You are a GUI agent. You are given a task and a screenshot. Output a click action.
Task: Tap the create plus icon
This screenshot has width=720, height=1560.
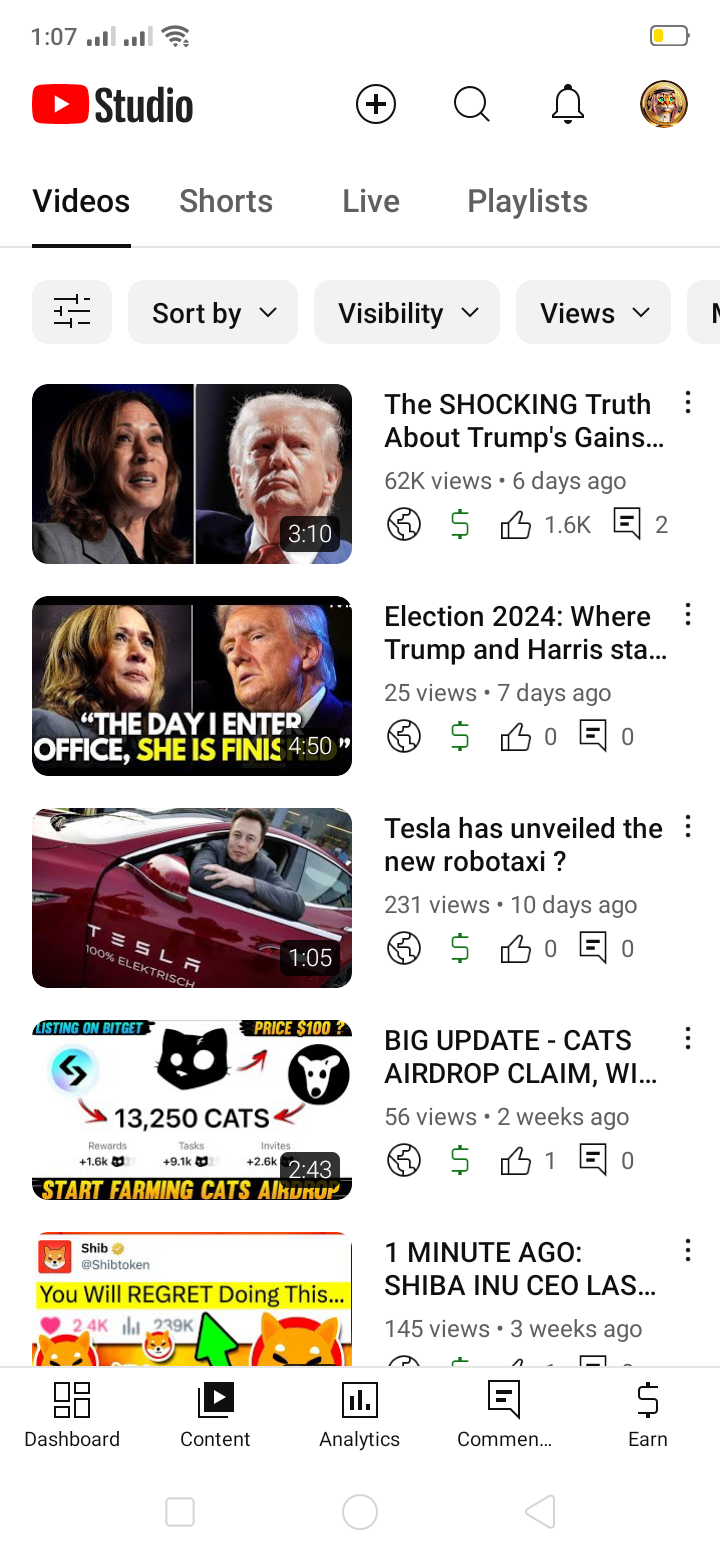coord(376,104)
